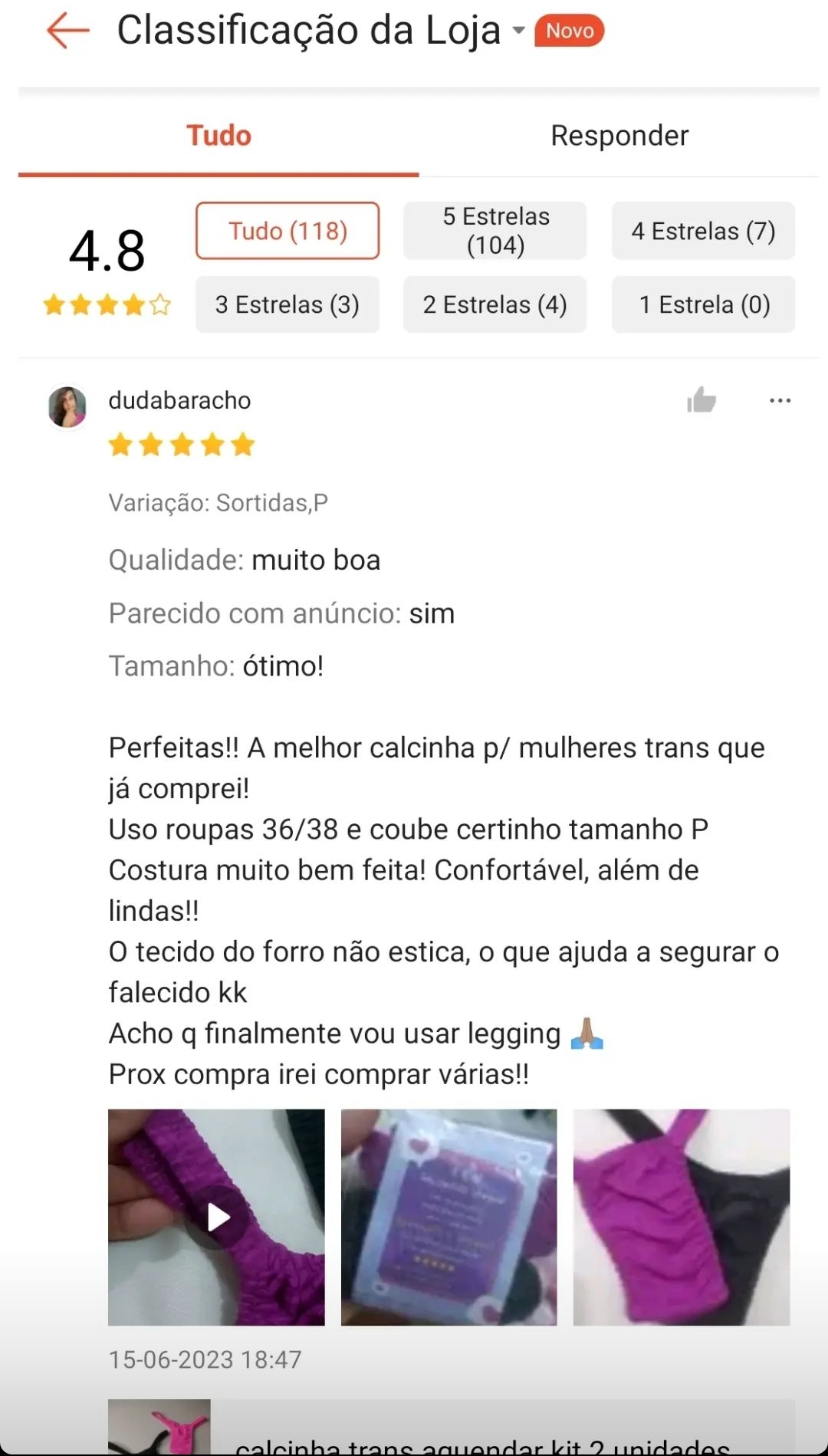Image resolution: width=828 pixels, height=1456 pixels.
Task: Select the Tudo tab
Action: pos(219,136)
